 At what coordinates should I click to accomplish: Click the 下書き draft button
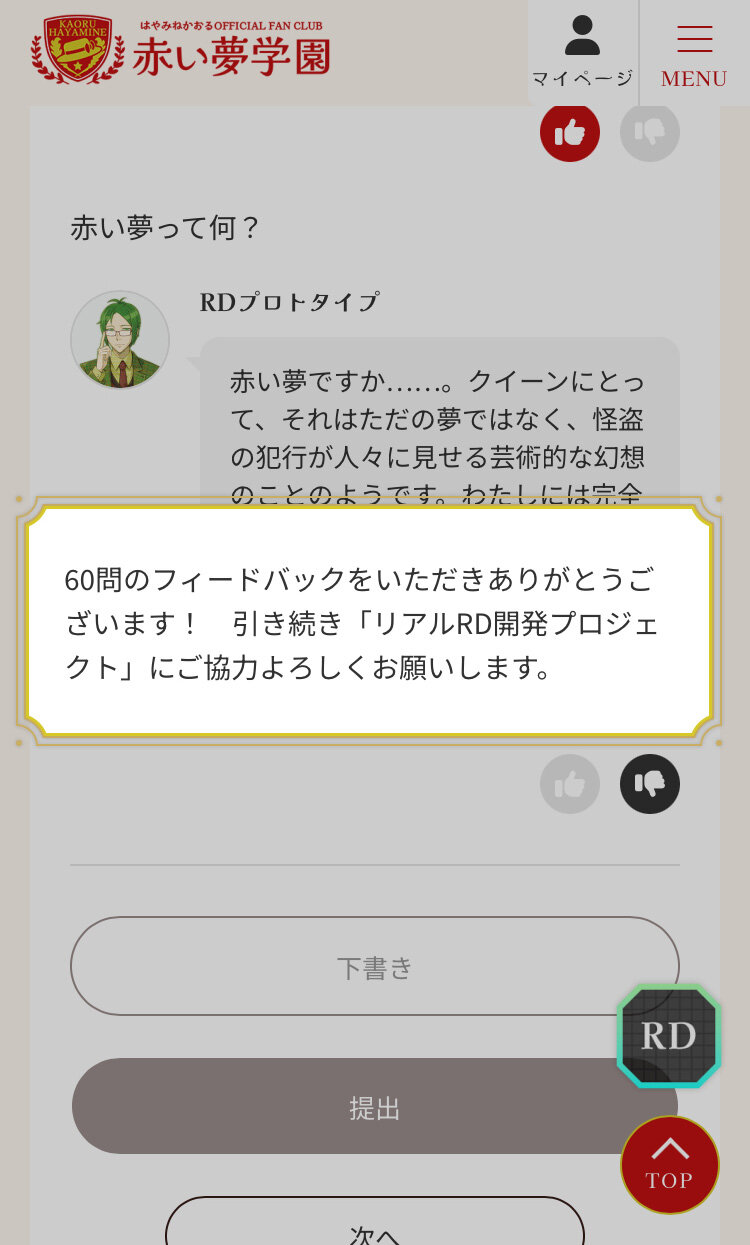tap(375, 966)
